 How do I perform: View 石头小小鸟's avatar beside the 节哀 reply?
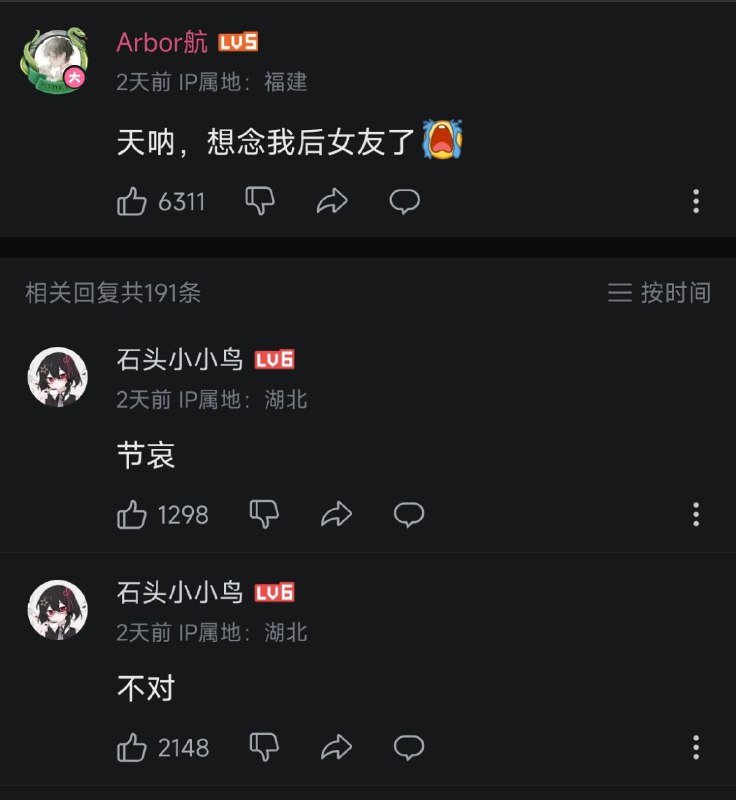pyautogui.click(x=57, y=378)
